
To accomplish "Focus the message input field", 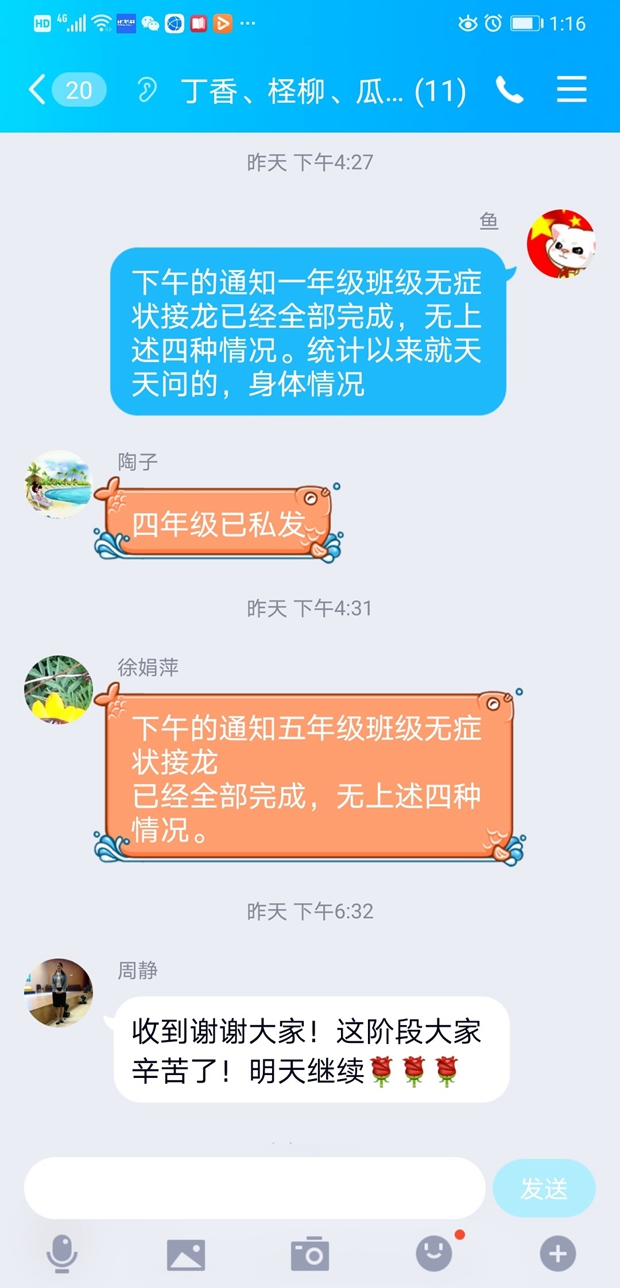I will pos(255,1188).
